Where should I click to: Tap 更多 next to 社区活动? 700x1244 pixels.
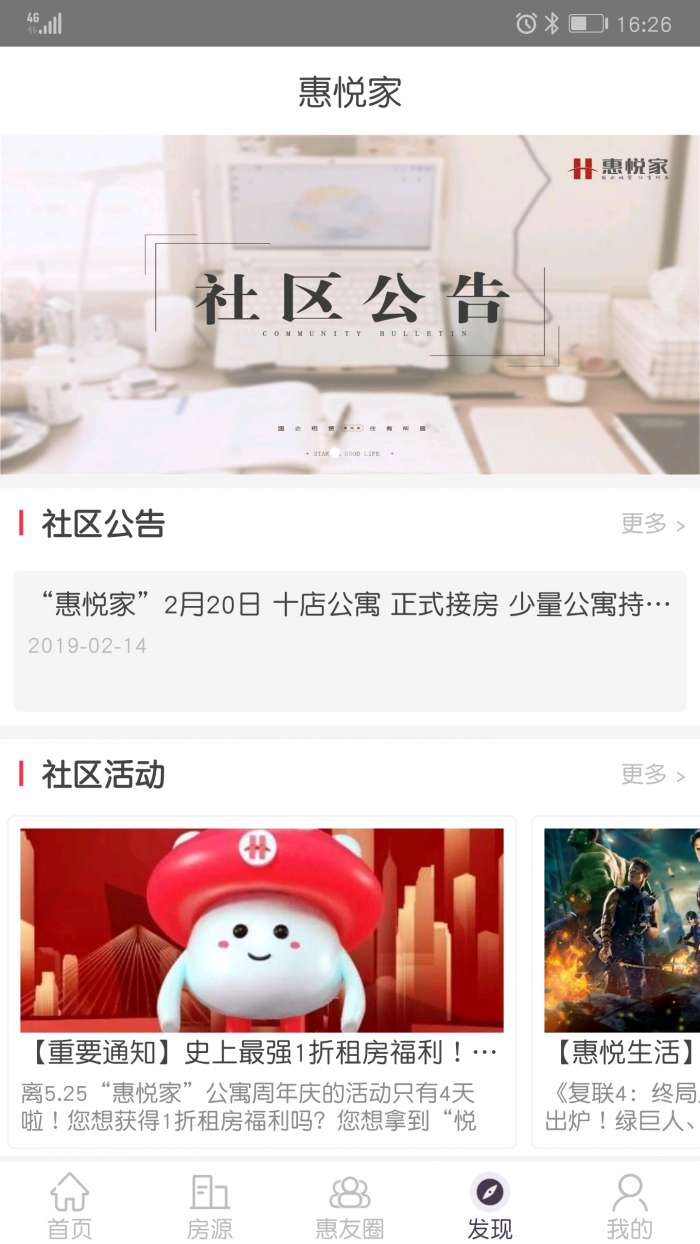(652, 774)
